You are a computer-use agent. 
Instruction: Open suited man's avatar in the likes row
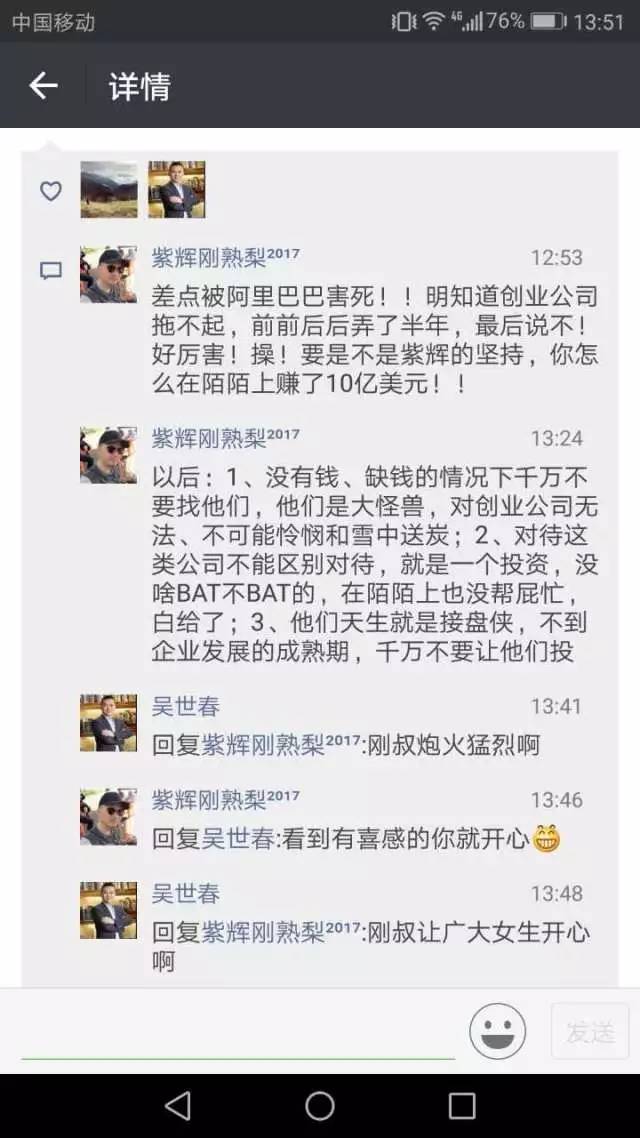[176, 190]
